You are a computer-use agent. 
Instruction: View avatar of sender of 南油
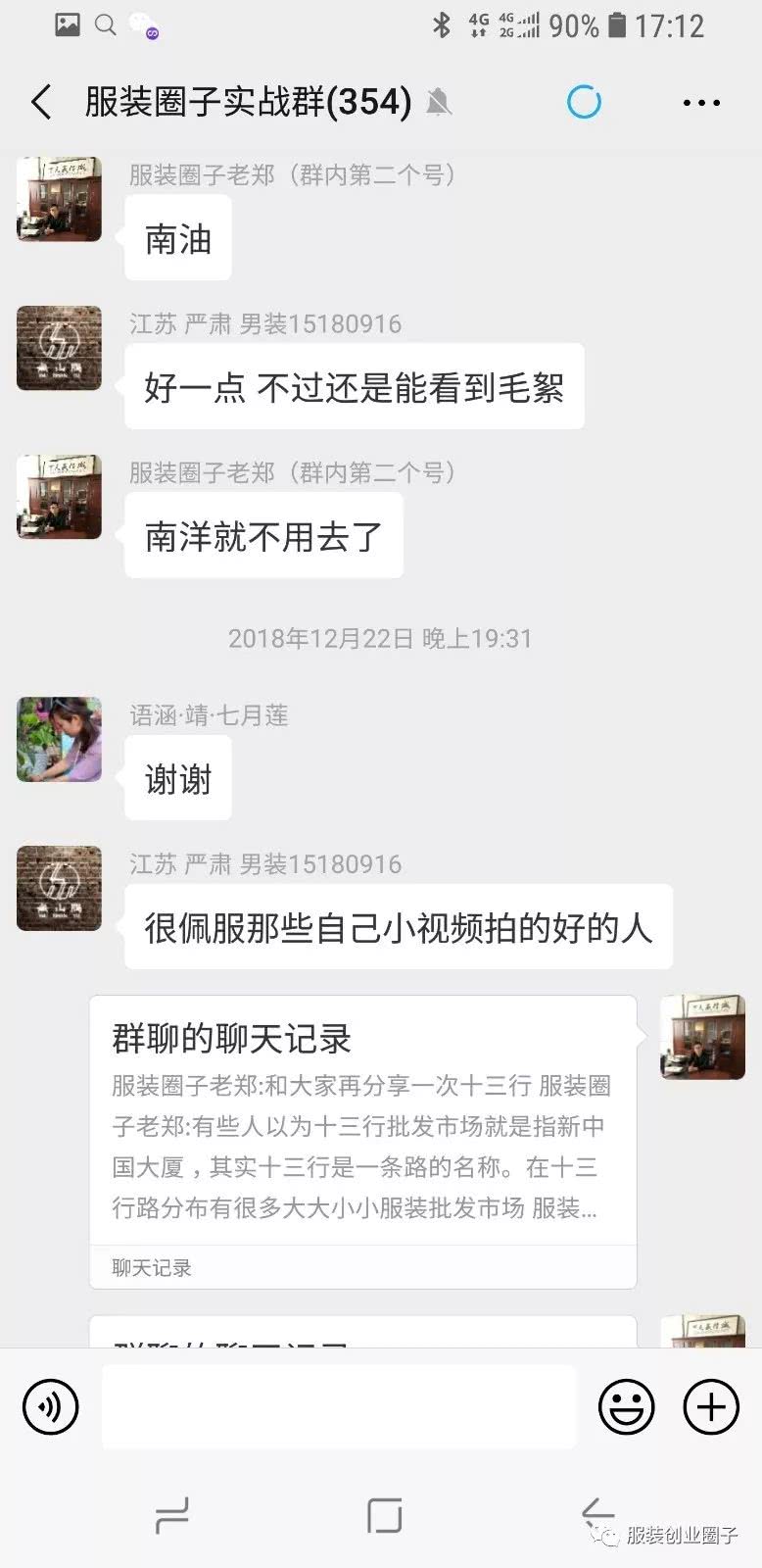tap(60, 199)
